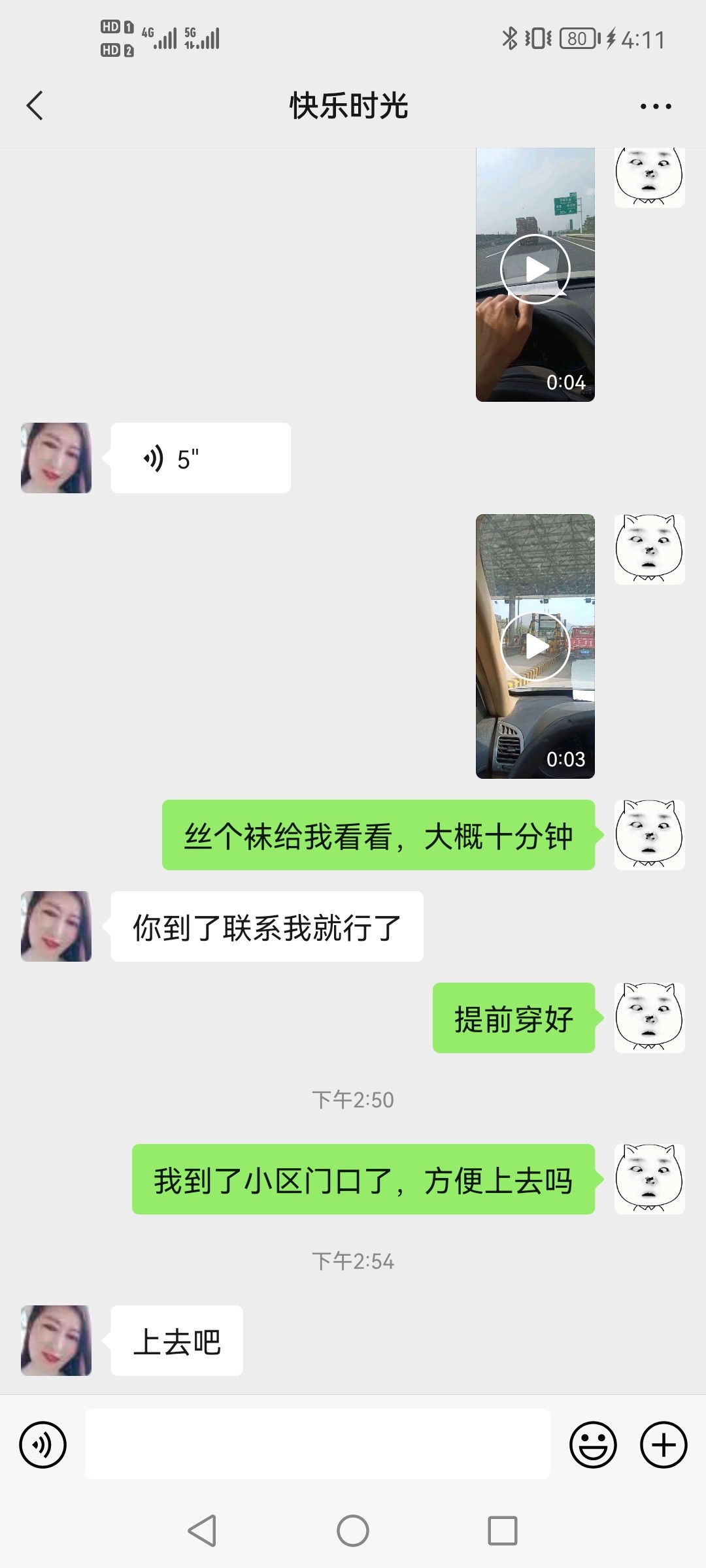Open the attachment plus menu
Screen dimensions: 706x1568
click(662, 1445)
